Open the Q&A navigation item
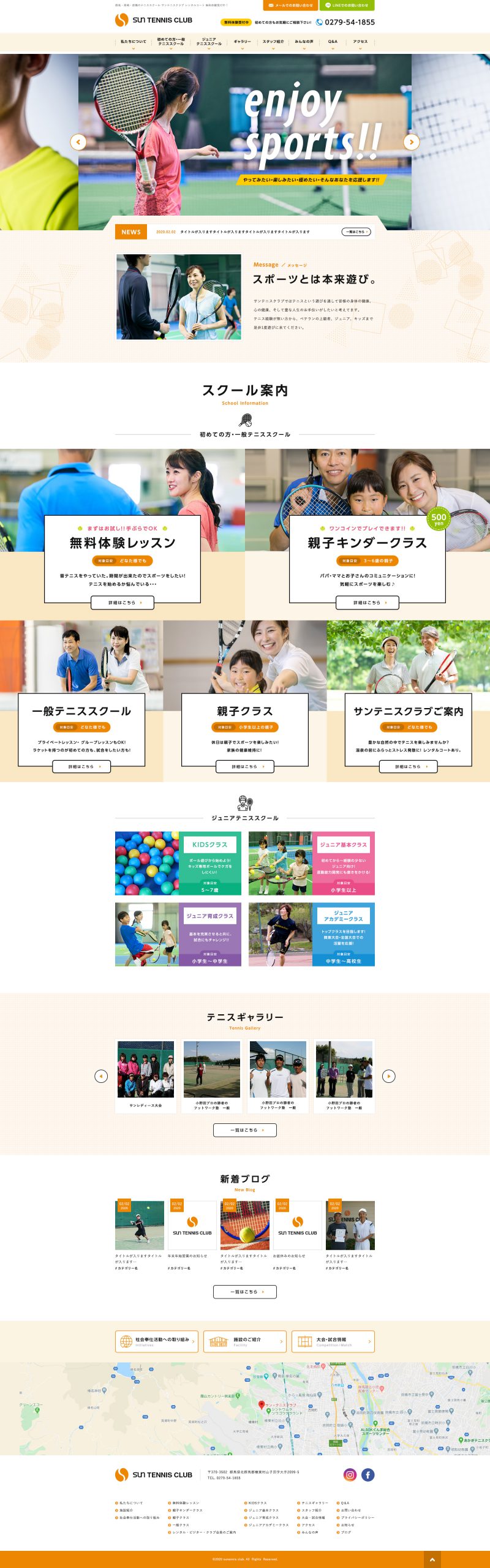 (333, 42)
